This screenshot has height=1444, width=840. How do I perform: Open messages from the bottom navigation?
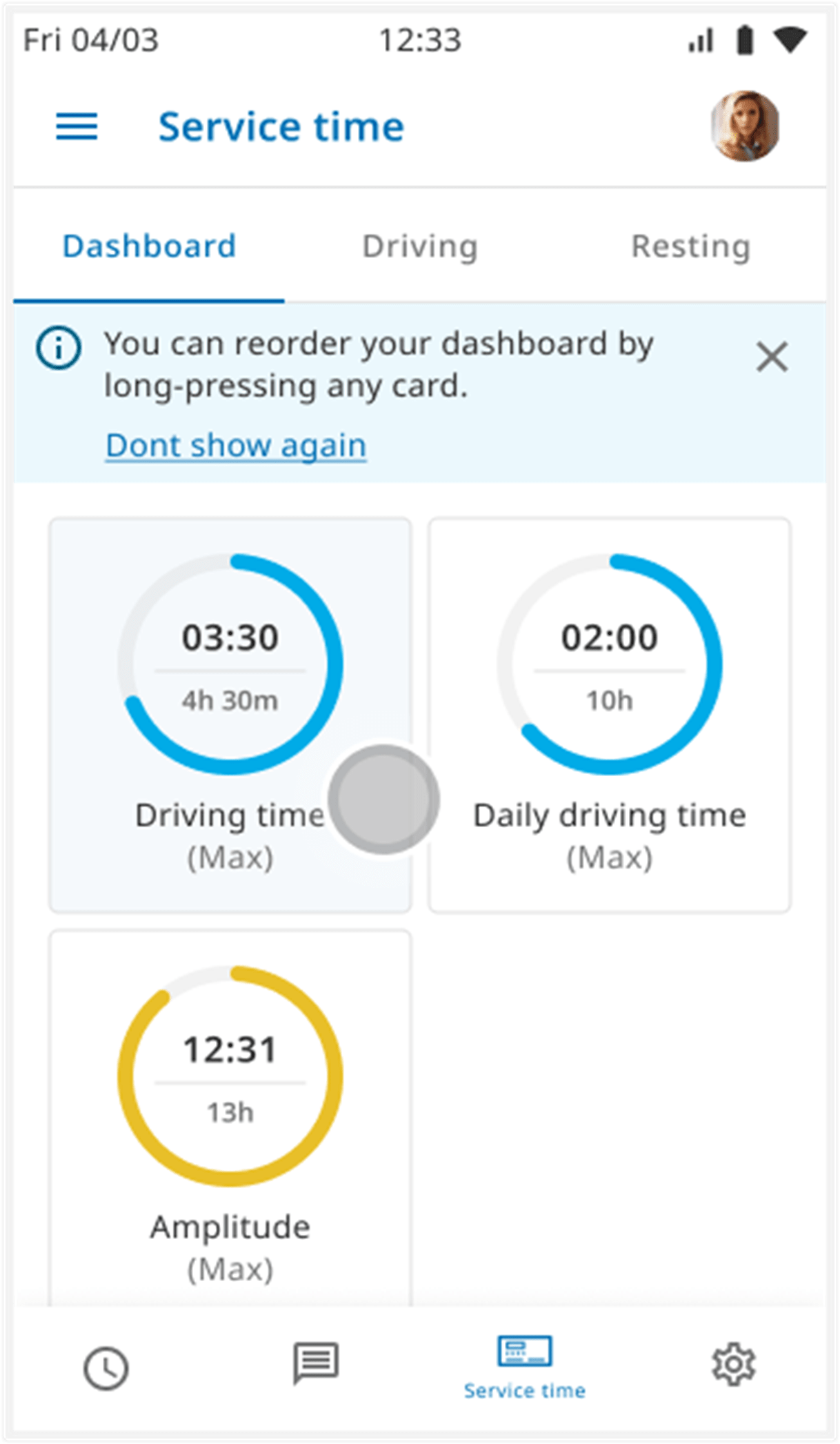pos(316,1363)
